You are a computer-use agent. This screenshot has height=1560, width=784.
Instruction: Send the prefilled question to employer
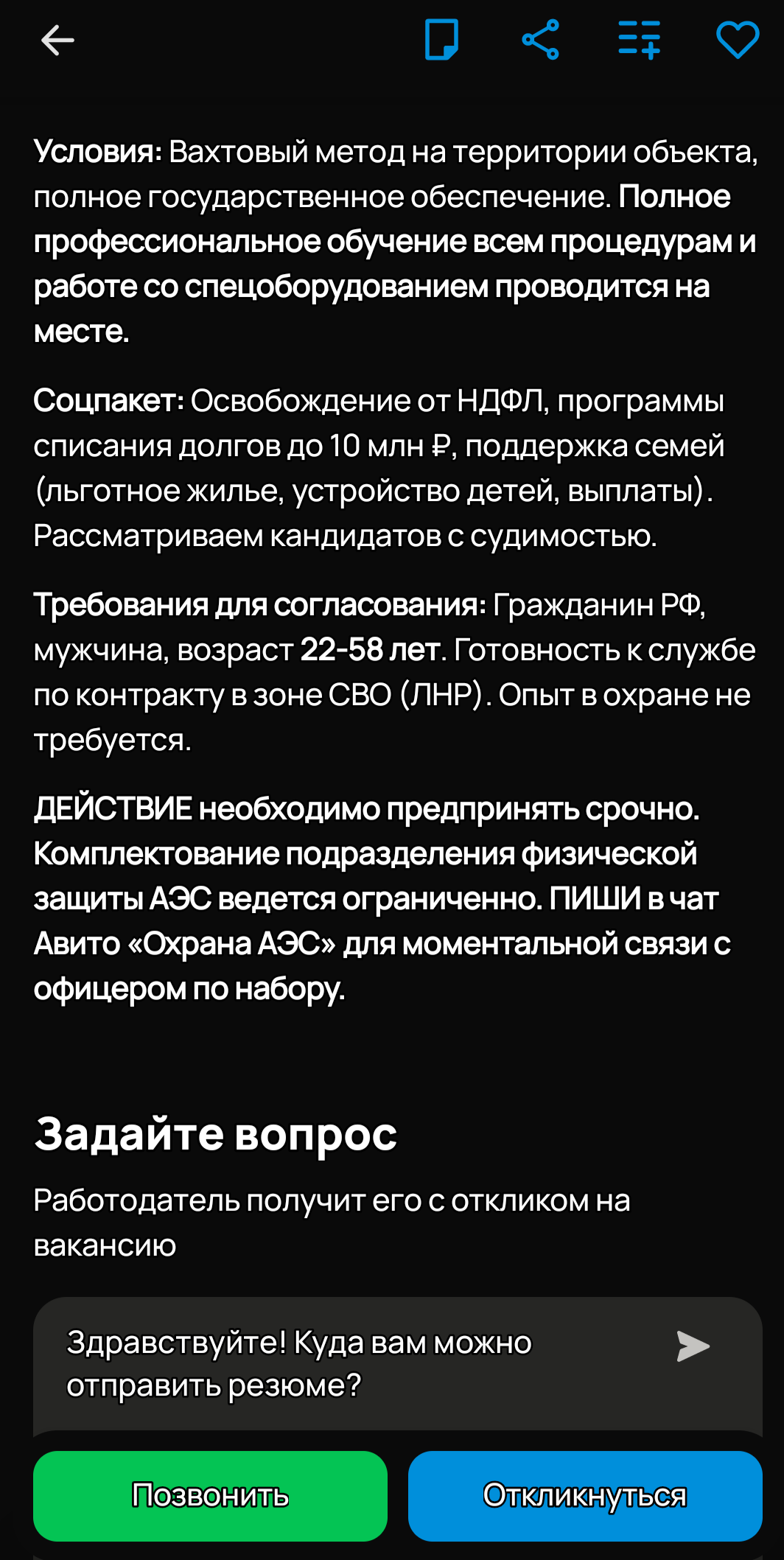point(693,1346)
